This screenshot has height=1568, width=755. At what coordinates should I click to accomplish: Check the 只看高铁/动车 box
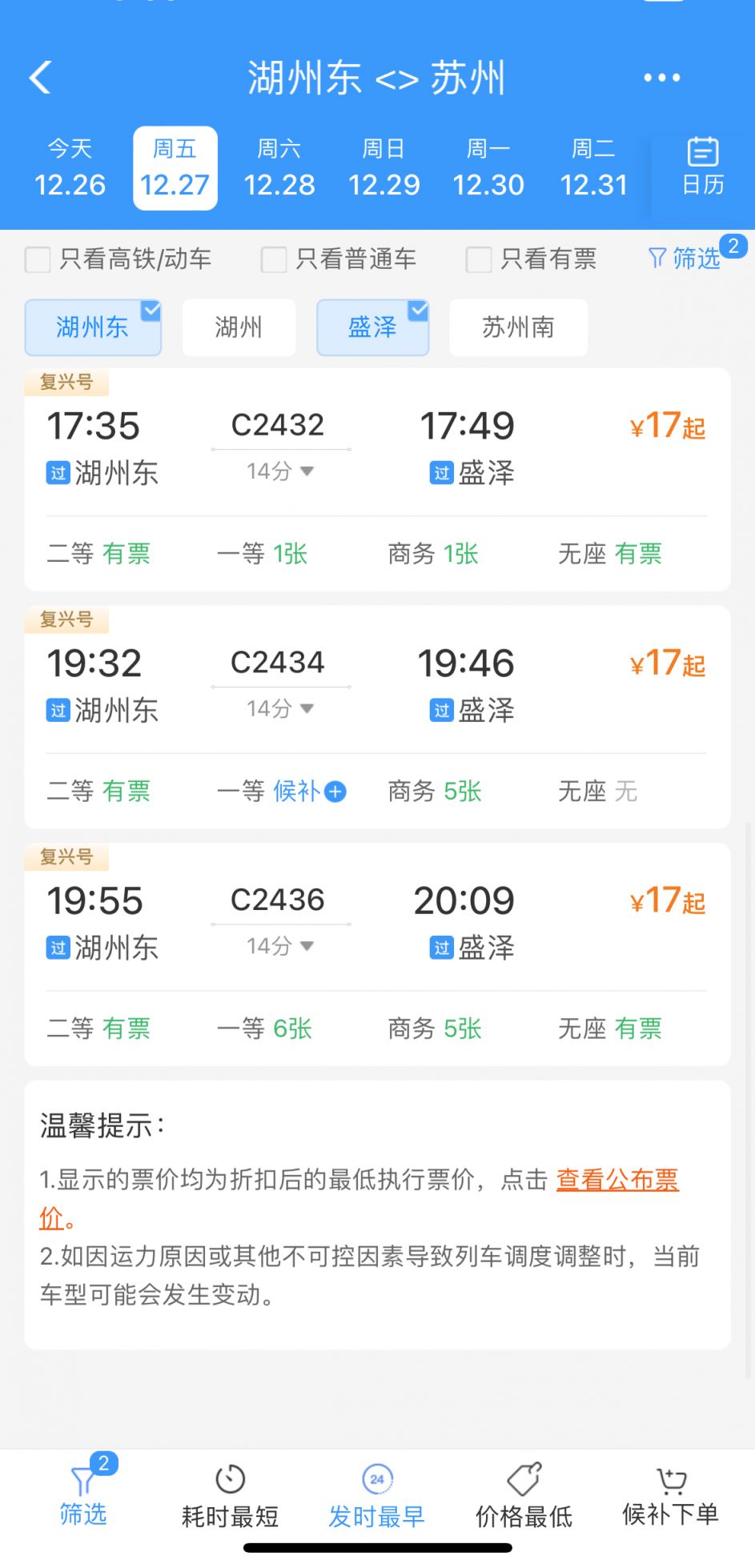[x=38, y=259]
